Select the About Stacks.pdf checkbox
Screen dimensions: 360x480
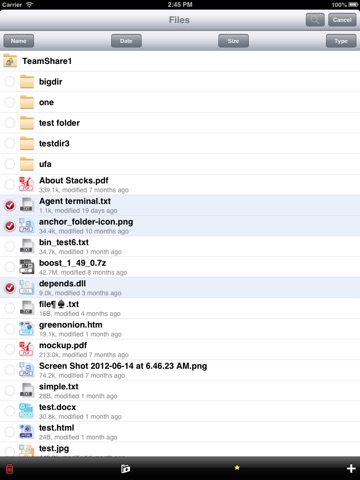[x=10, y=184]
